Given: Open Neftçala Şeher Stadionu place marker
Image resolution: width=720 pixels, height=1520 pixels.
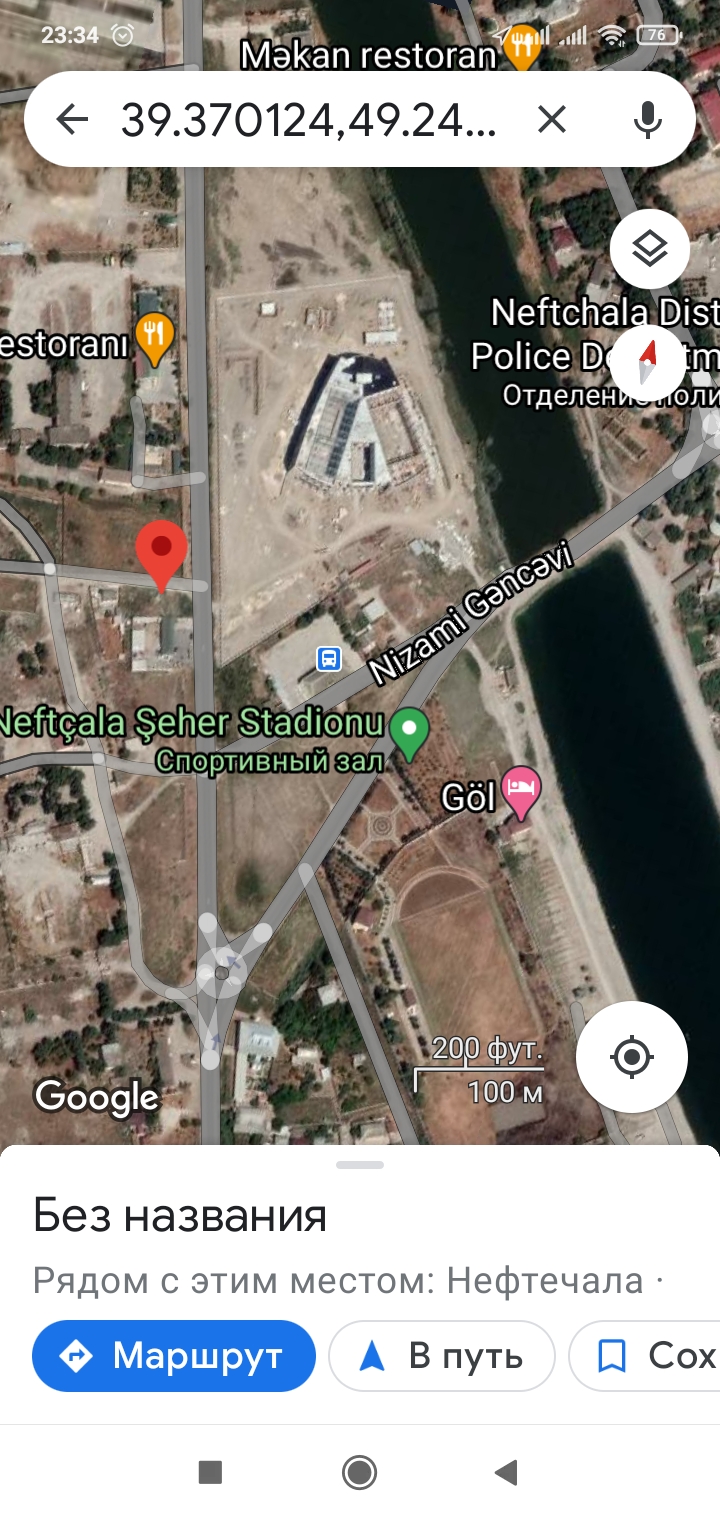Looking at the screenshot, I should [408, 733].
